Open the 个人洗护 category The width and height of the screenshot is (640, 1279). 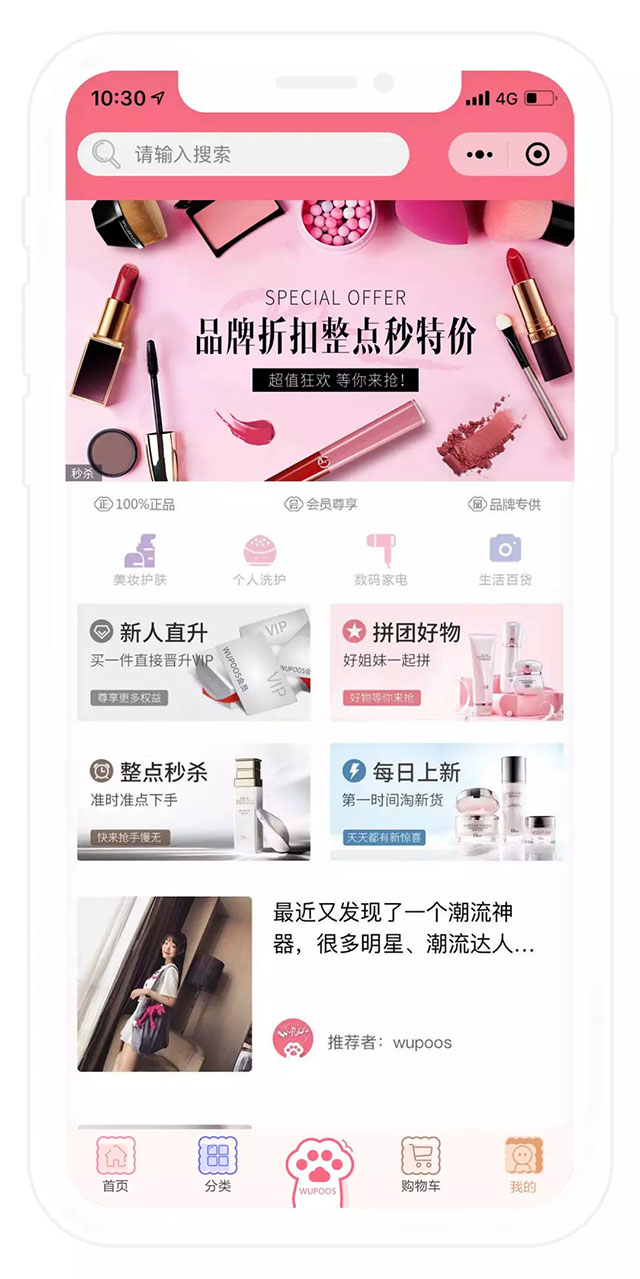pos(259,559)
